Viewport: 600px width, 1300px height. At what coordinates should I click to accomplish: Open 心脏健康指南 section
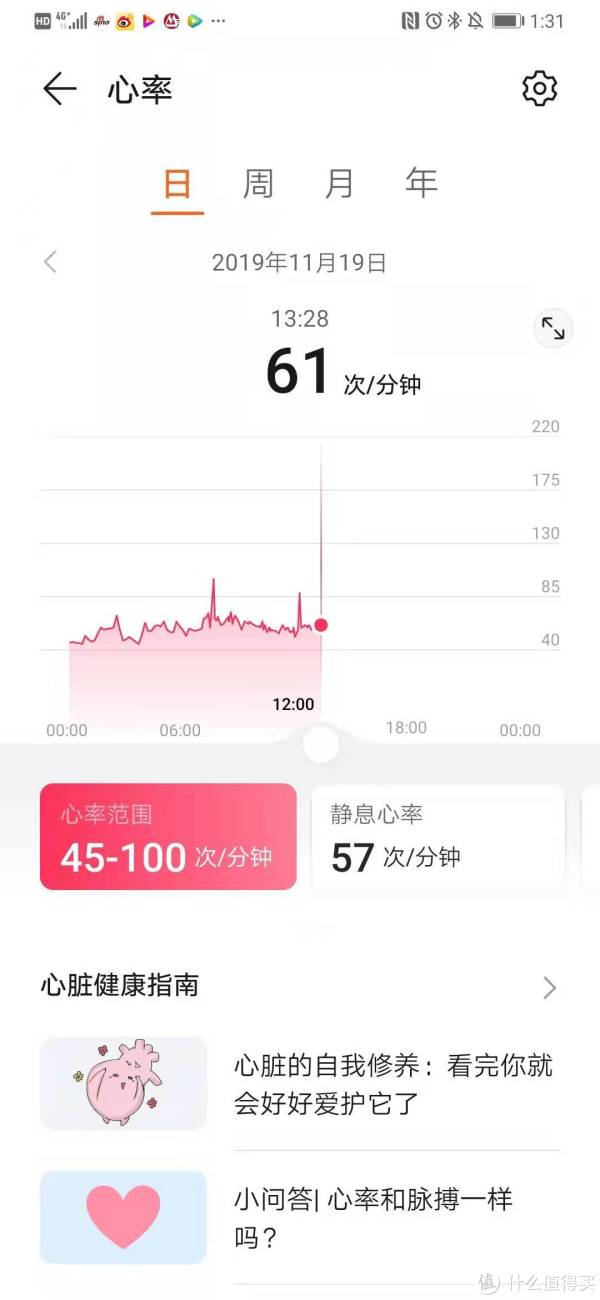[300, 986]
